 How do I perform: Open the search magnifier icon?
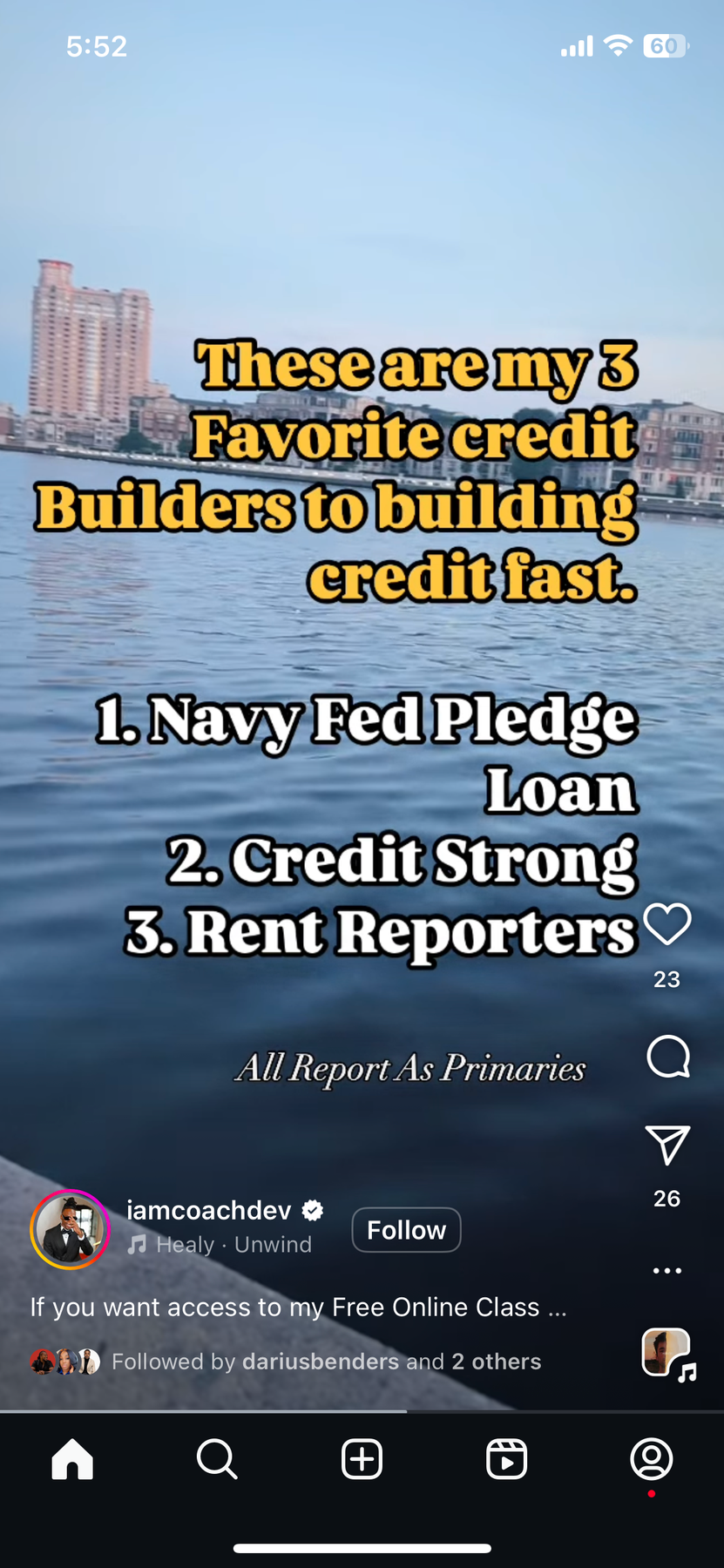[x=217, y=1460]
